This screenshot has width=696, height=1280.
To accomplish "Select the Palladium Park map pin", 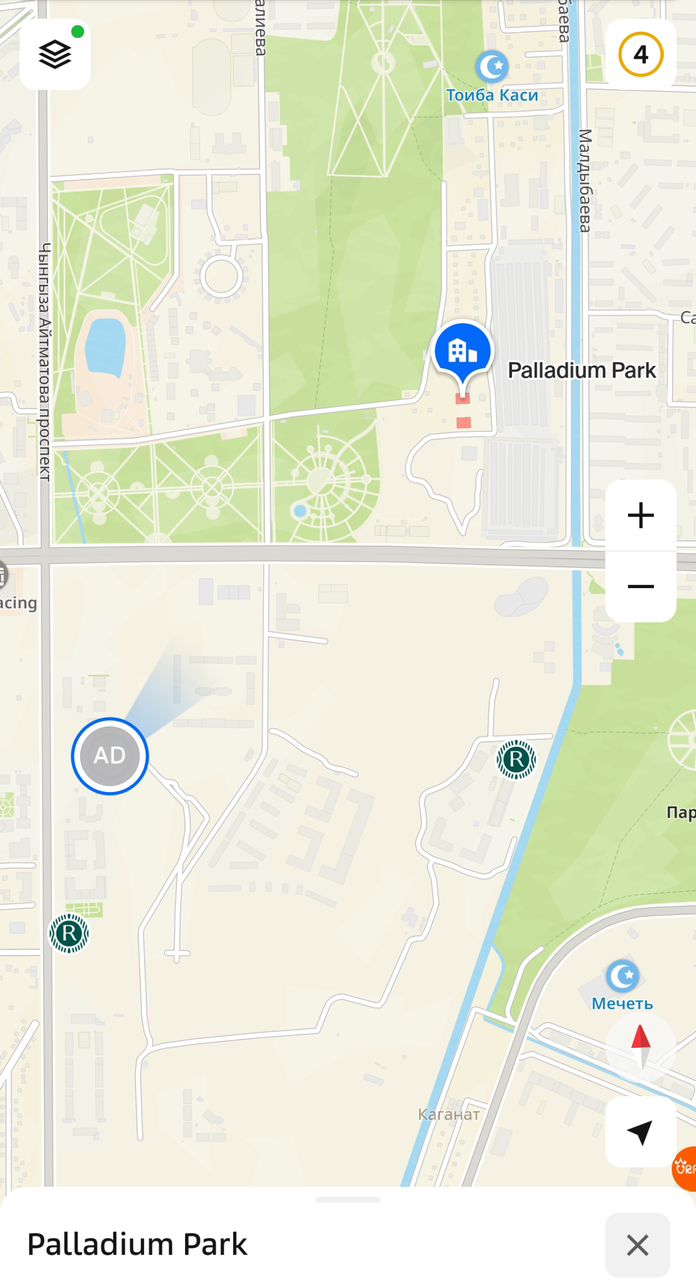I will click(x=462, y=353).
